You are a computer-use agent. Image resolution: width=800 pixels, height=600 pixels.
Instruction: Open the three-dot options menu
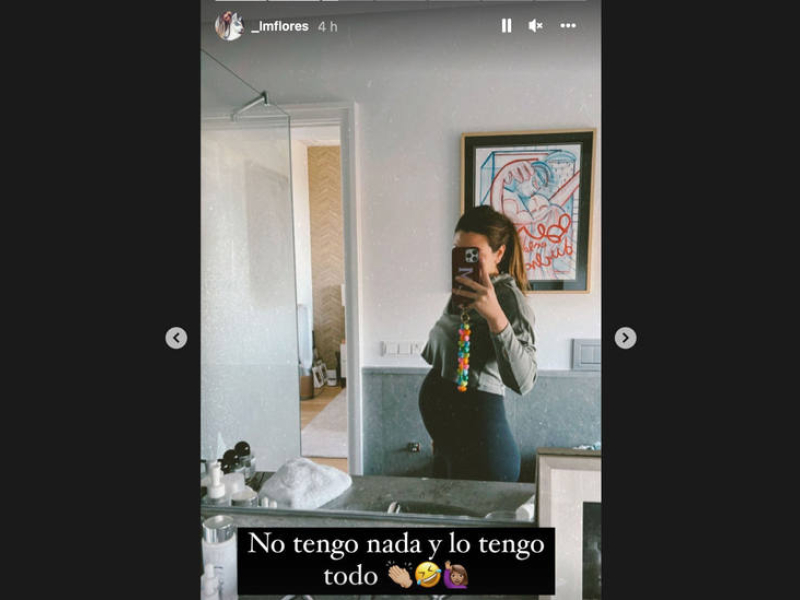568,26
